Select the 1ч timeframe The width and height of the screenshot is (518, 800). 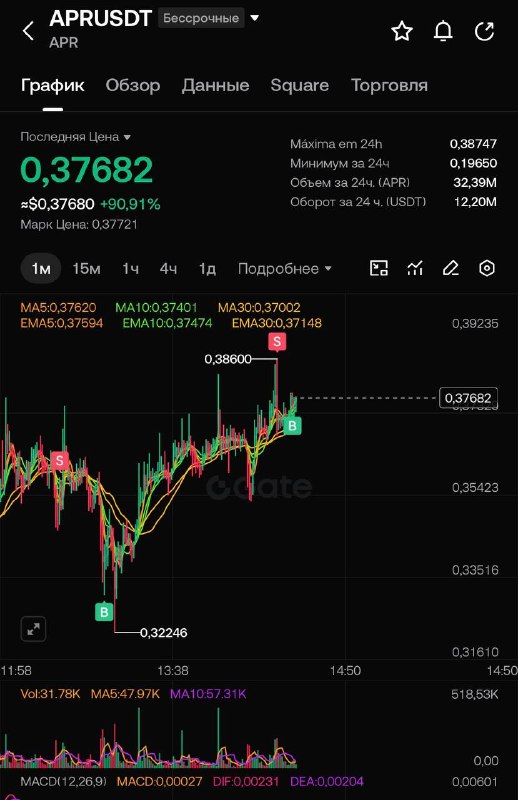click(x=130, y=268)
